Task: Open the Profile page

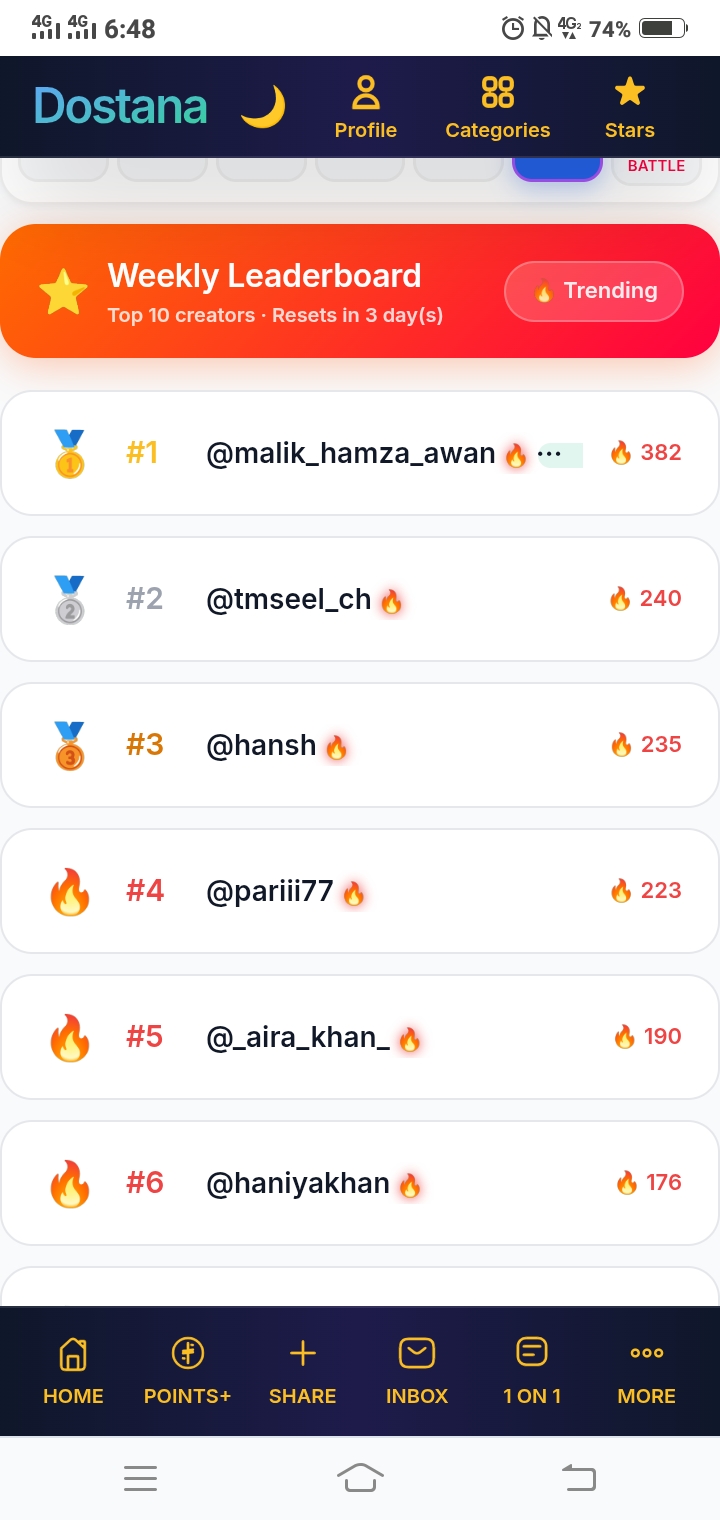Action: [x=366, y=108]
